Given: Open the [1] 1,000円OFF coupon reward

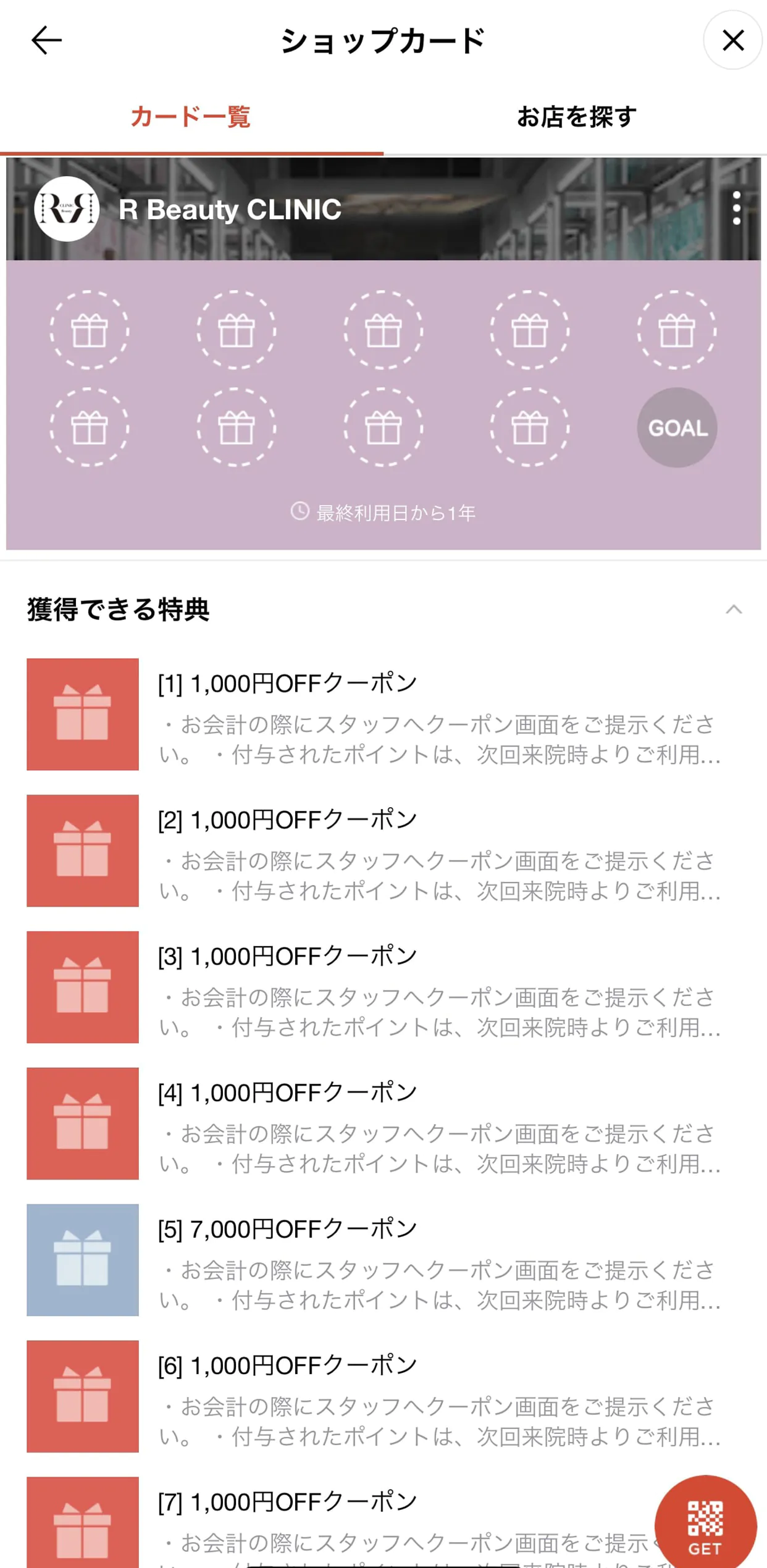Looking at the screenshot, I should coord(383,714).
